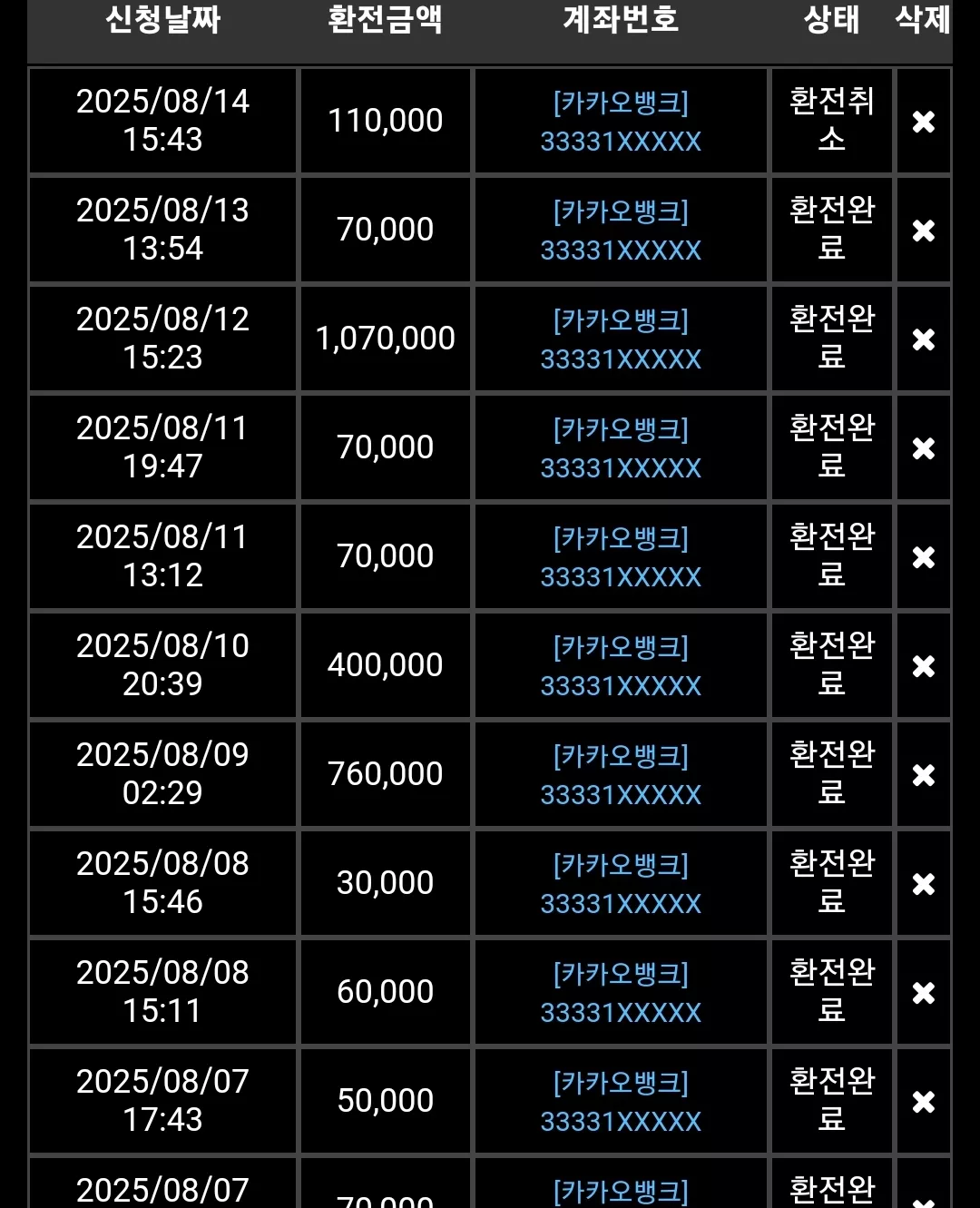Delete the 2025/08/11 19:47 entry
Viewport: 980px width, 1208px height.
(x=924, y=448)
